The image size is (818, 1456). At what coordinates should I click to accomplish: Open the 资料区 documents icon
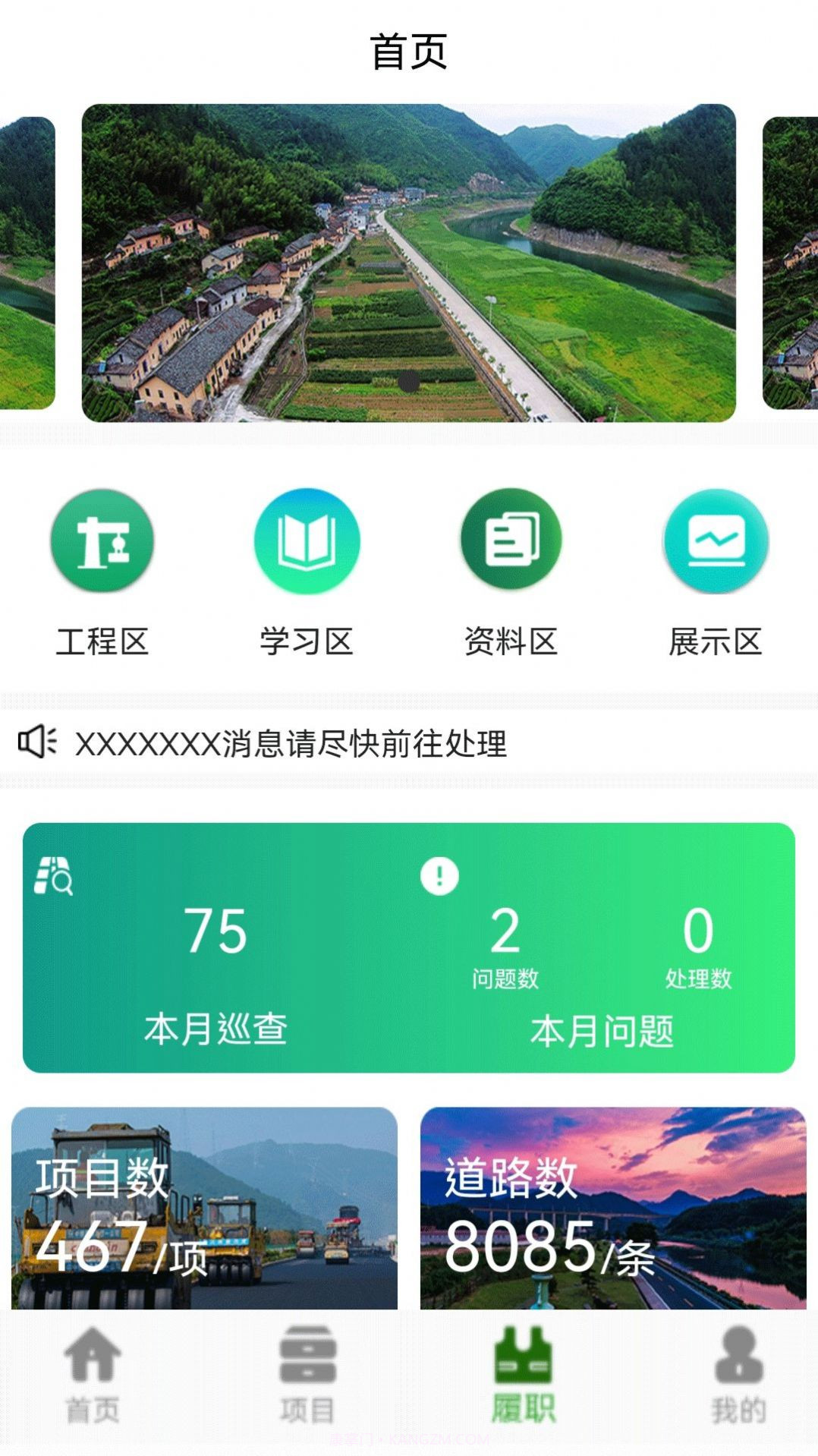click(x=511, y=540)
